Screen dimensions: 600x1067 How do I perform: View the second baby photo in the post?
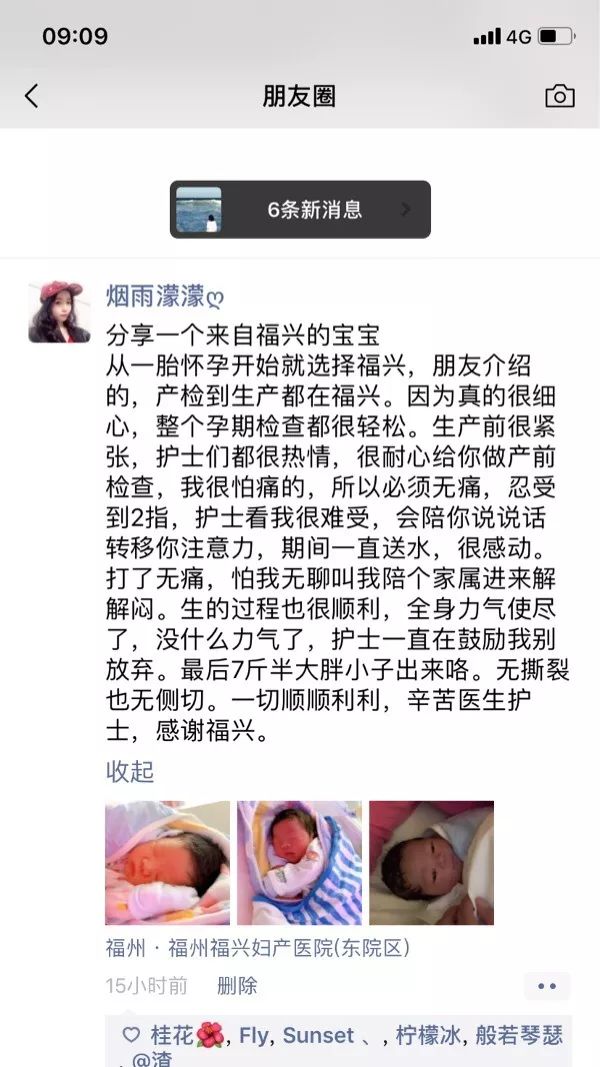click(299, 862)
